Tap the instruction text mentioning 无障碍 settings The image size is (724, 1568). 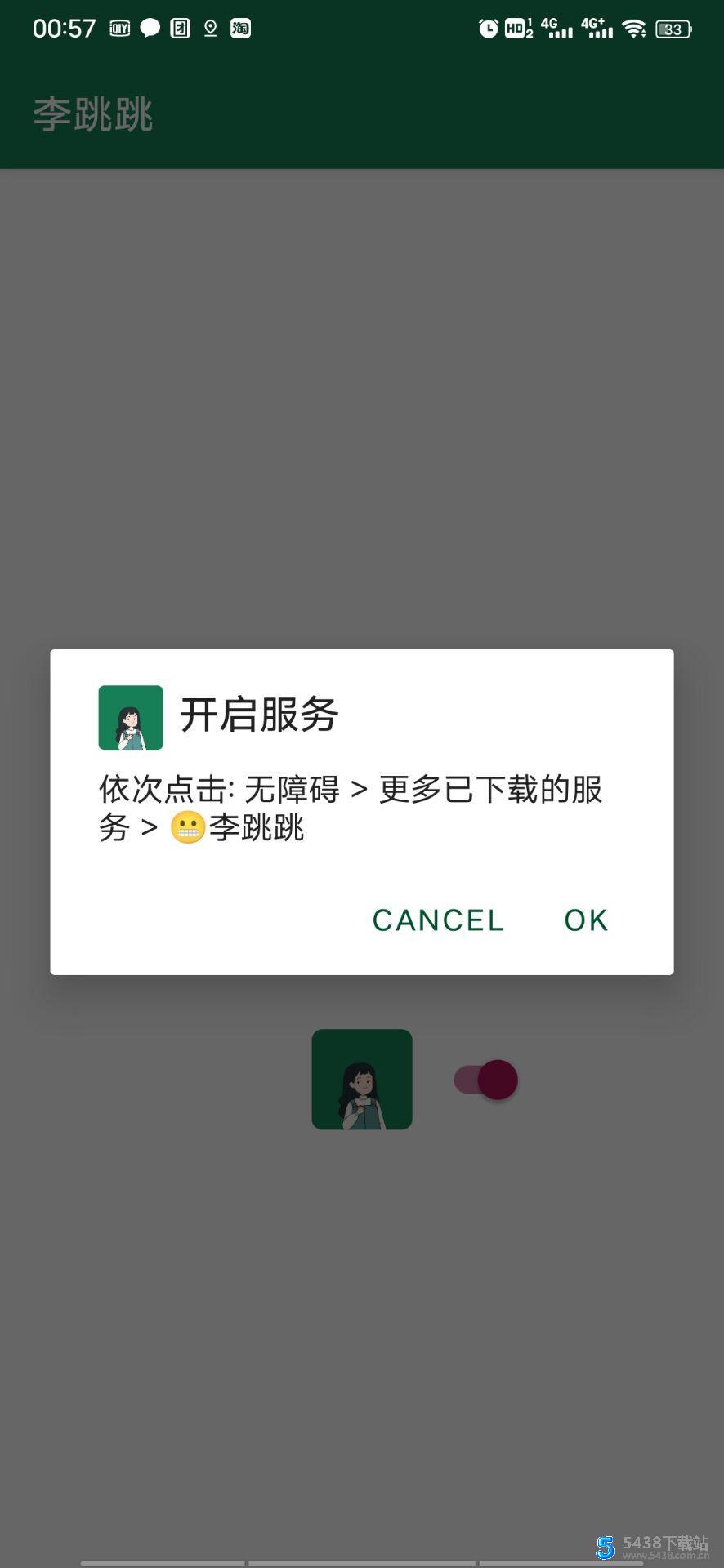coord(351,808)
